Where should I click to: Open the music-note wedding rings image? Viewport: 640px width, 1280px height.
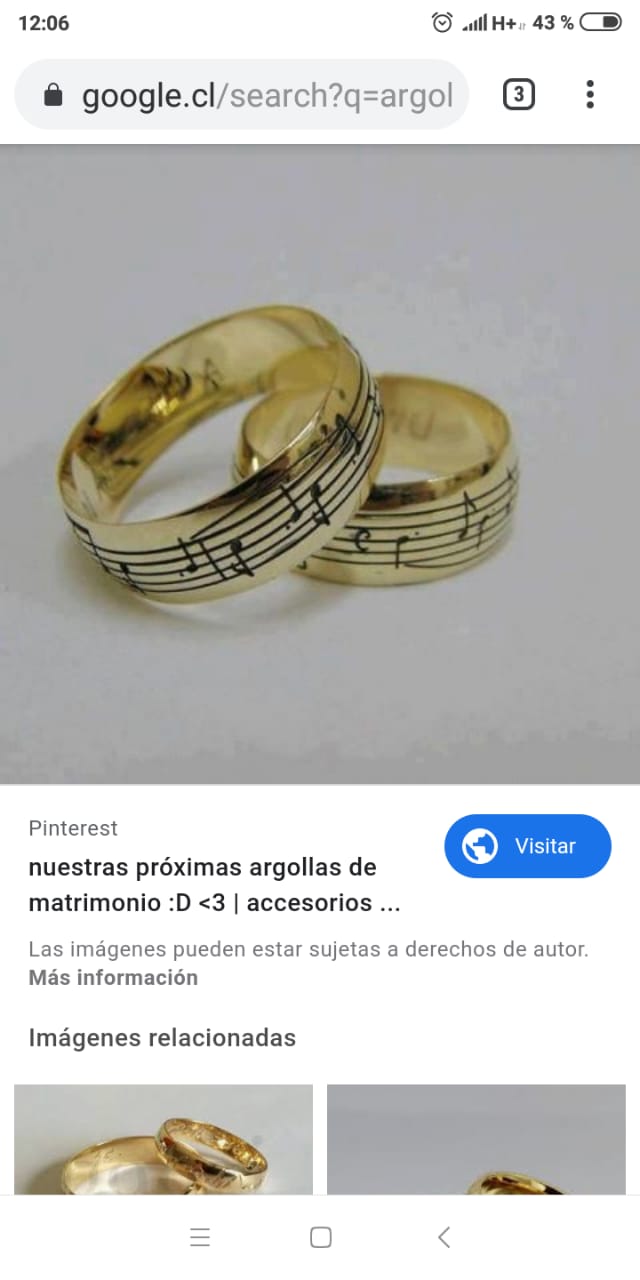pyautogui.click(x=320, y=464)
